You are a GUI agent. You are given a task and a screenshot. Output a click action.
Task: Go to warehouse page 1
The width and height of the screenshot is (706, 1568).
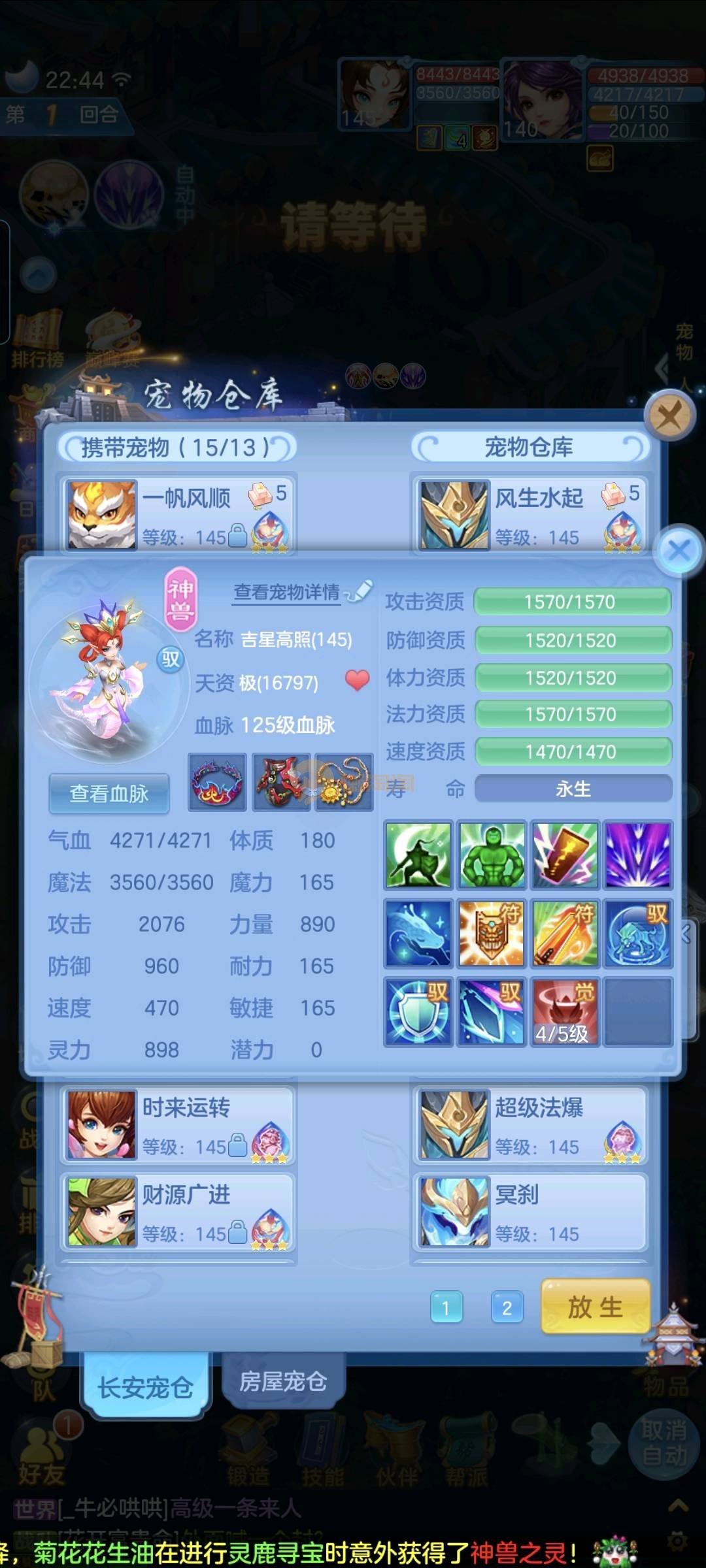click(446, 1307)
